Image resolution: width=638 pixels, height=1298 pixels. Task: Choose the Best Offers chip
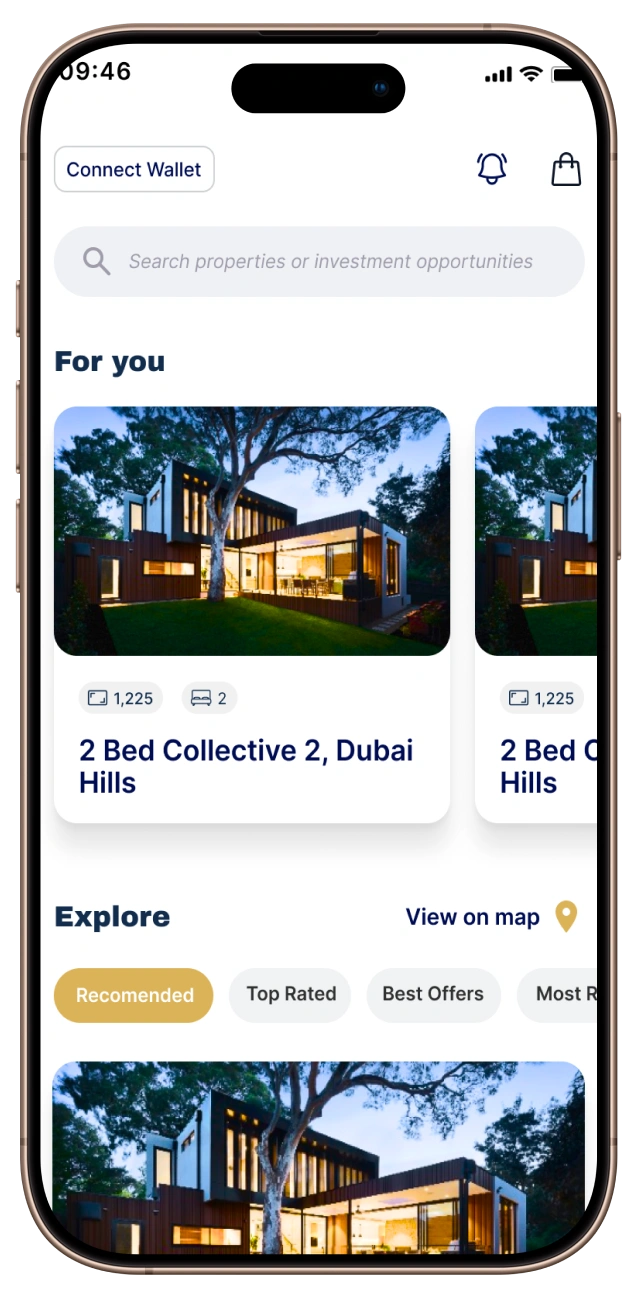point(433,994)
